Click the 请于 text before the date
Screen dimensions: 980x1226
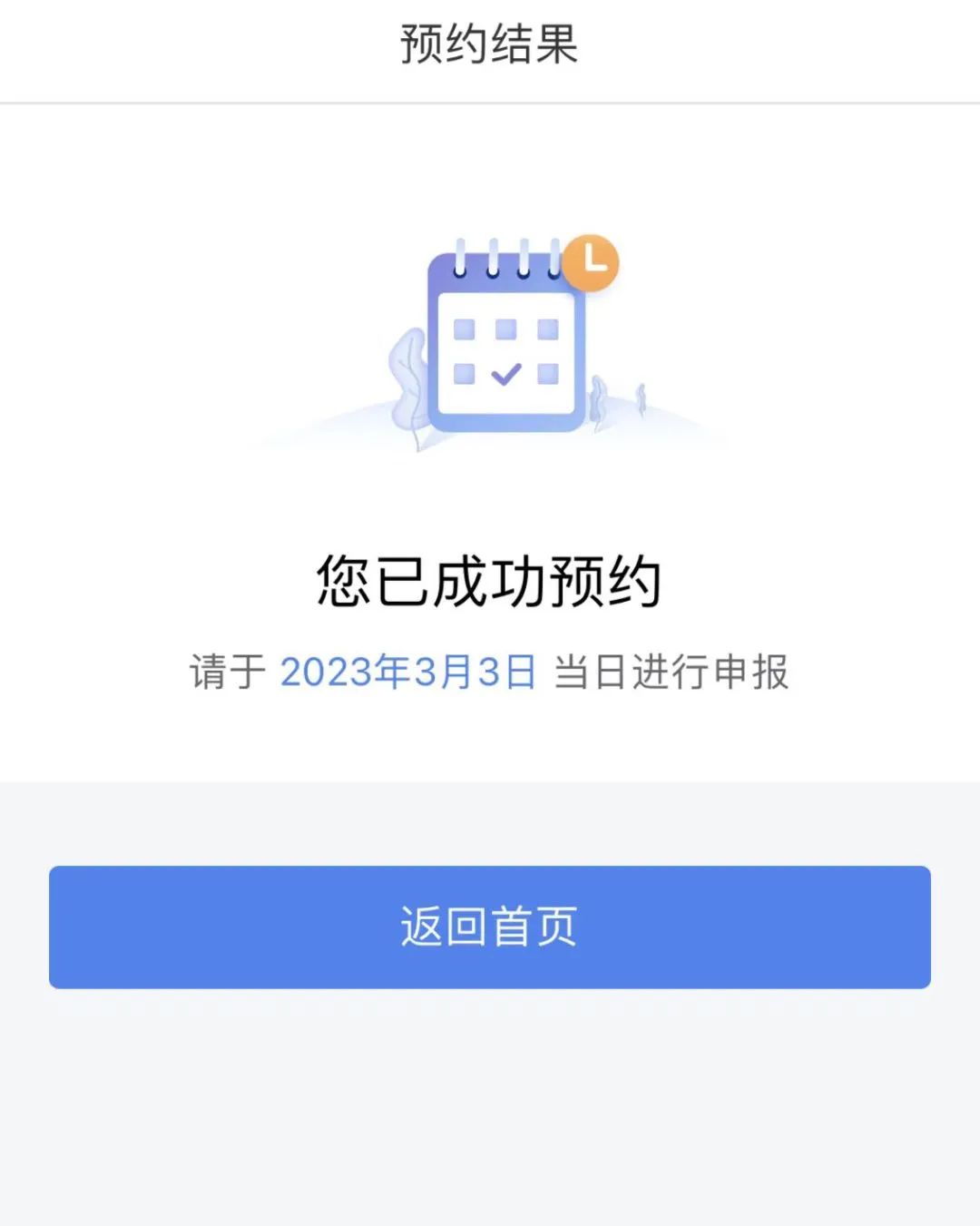[223, 672]
